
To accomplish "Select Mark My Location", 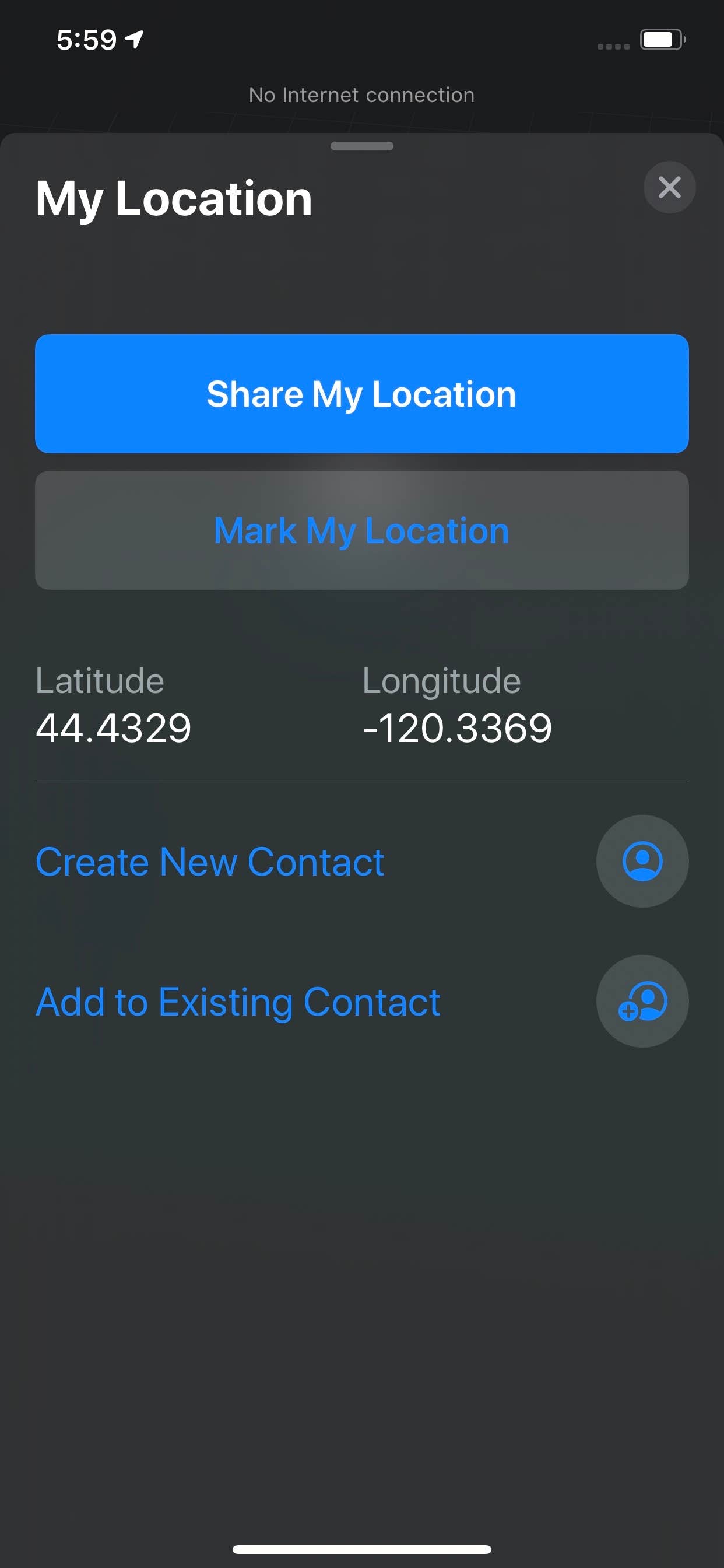I will tap(361, 530).
